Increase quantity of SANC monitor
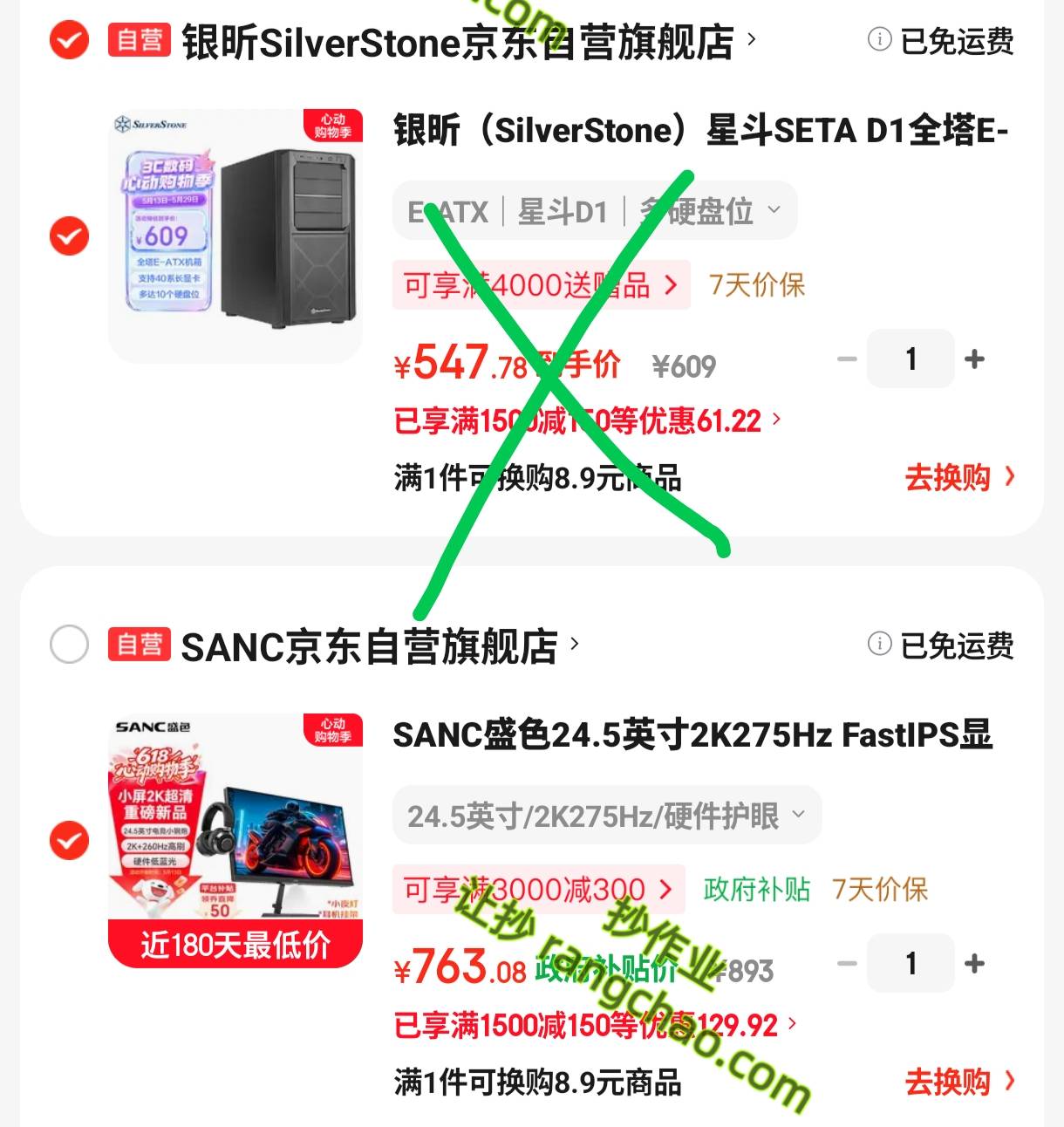Image resolution: width=1064 pixels, height=1127 pixels. [x=975, y=964]
